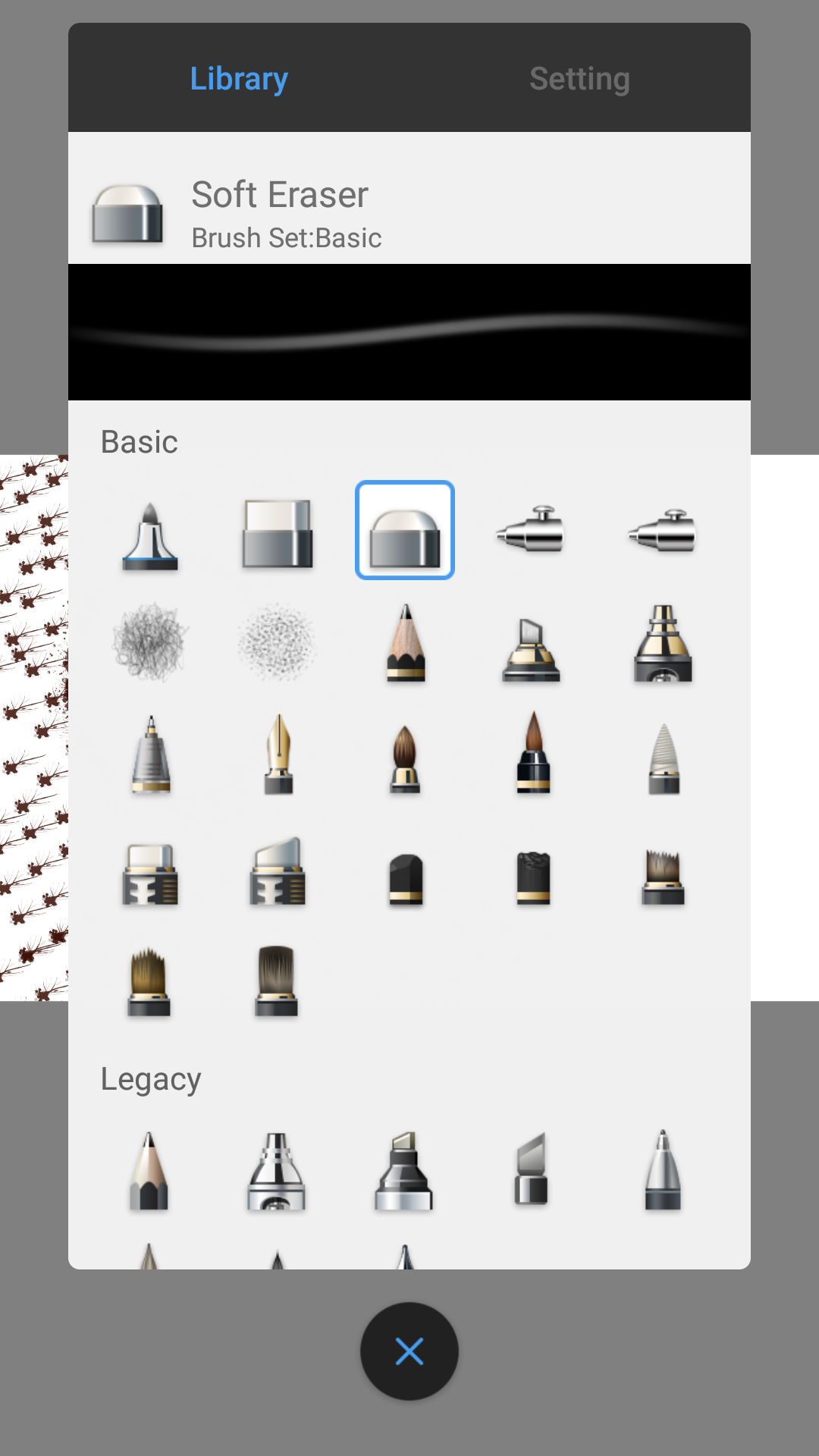Pick the flat grey bristle brush
The image size is (819, 1456).
click(x=276, y=981)
